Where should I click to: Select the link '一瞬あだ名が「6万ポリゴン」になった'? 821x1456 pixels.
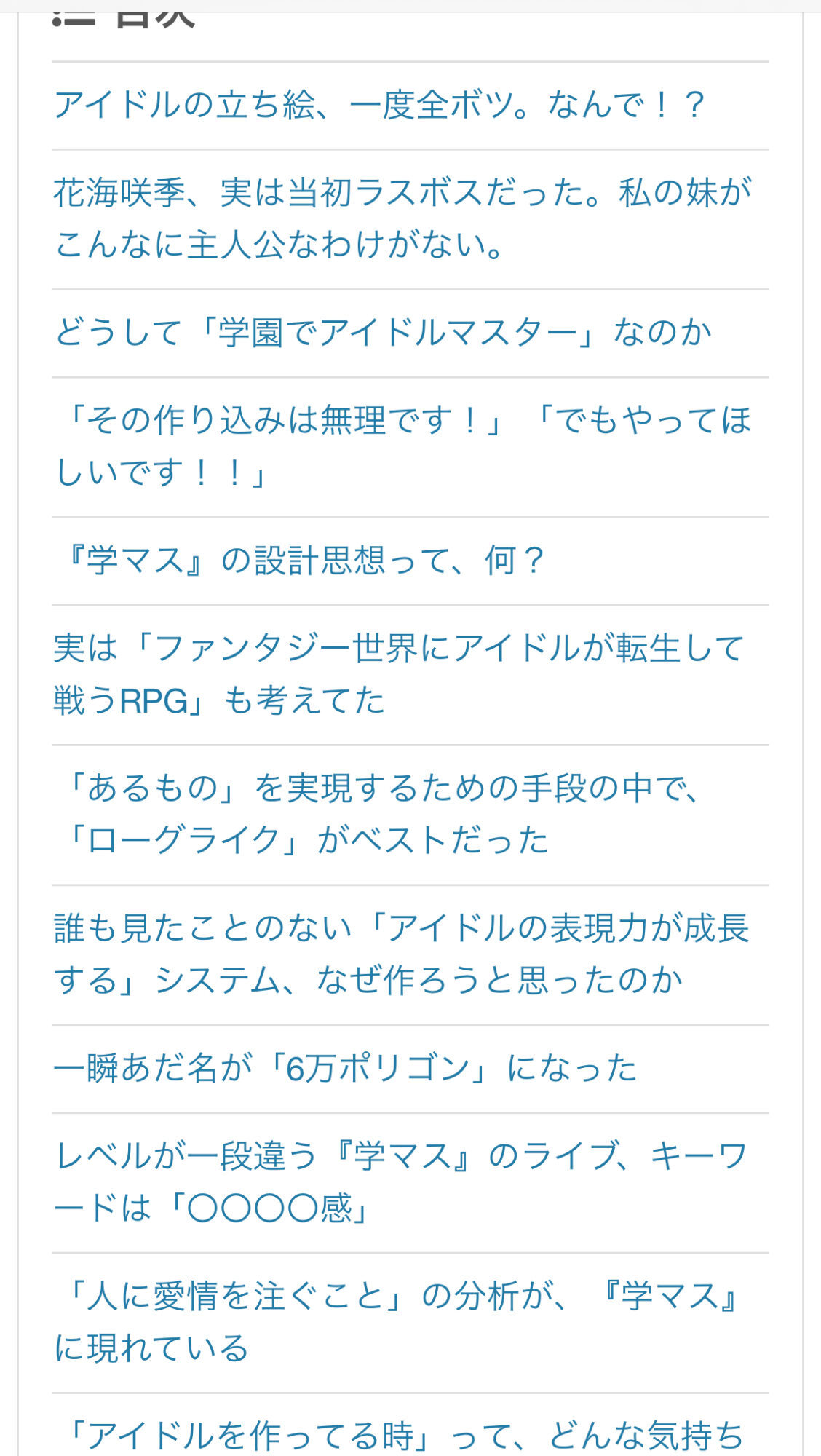point(345,1069)
